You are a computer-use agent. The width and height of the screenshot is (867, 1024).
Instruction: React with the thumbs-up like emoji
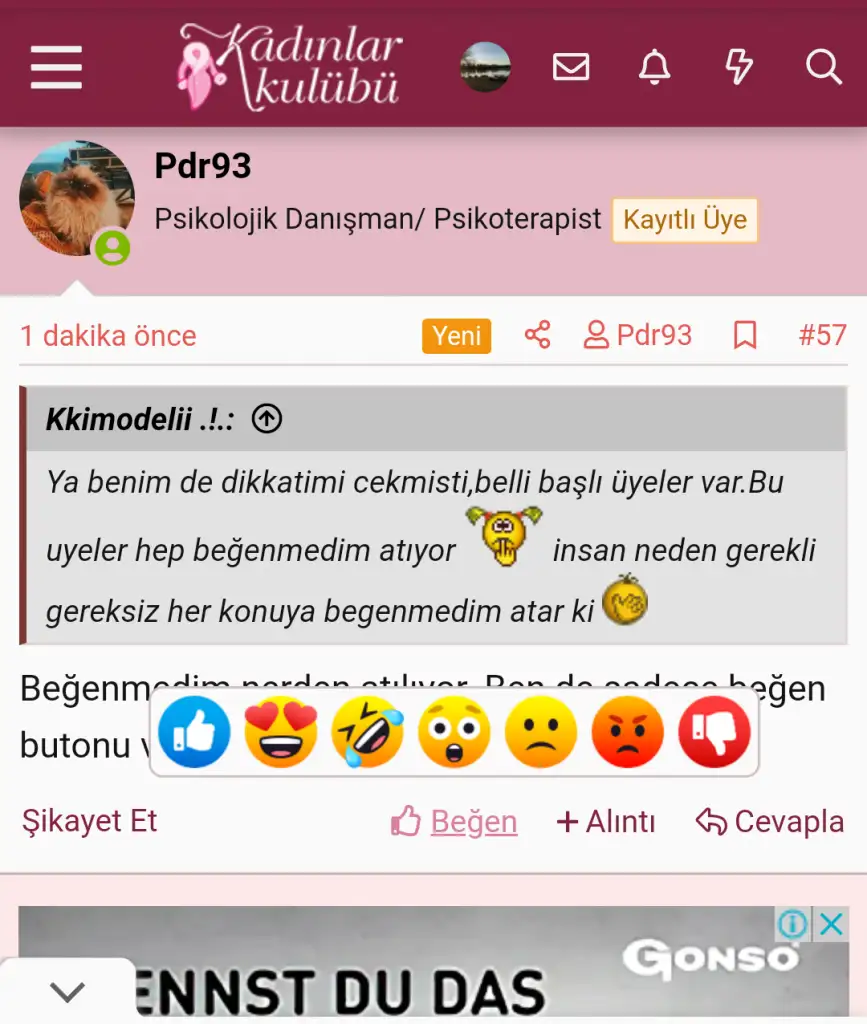coord(194,732)
